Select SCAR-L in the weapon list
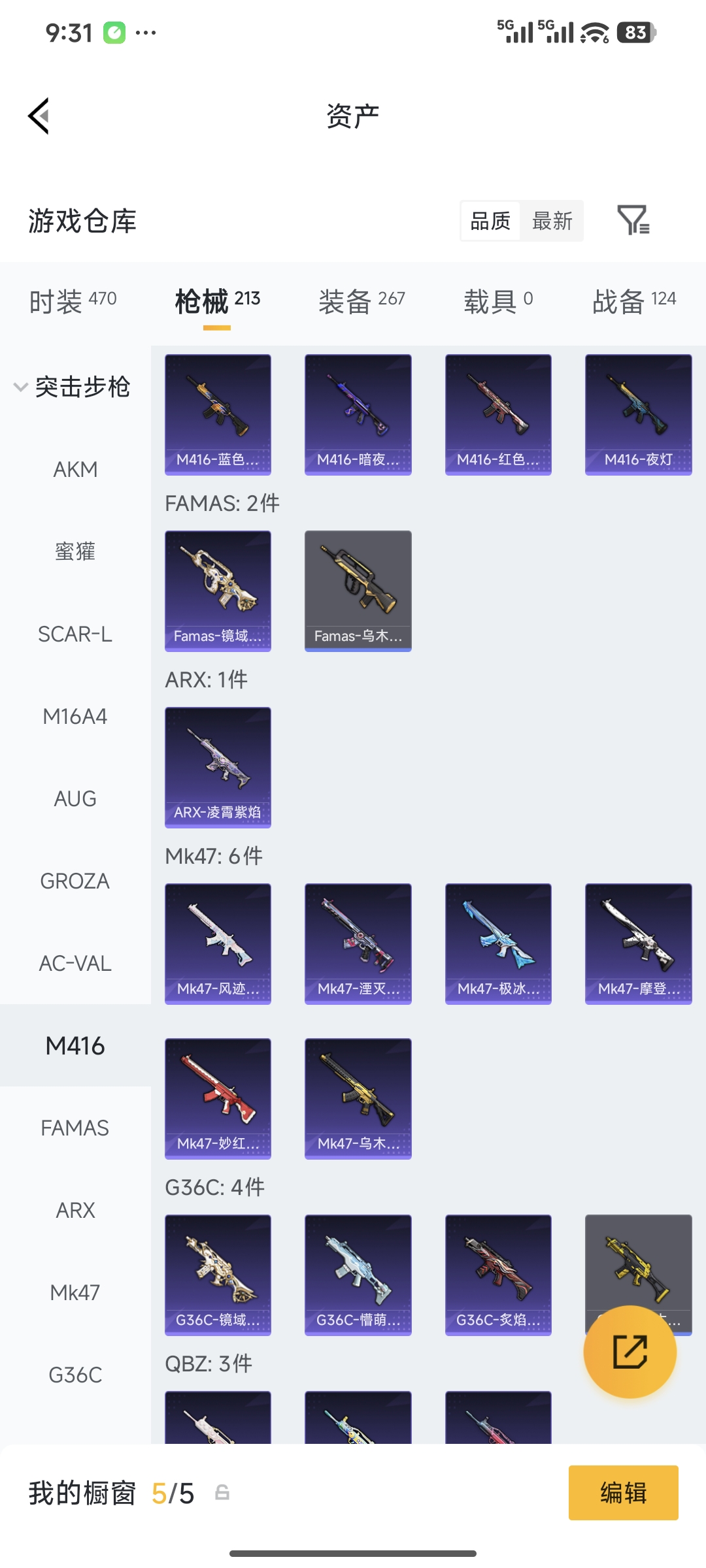The image size is (706, 1568). (x=75, y=634)
